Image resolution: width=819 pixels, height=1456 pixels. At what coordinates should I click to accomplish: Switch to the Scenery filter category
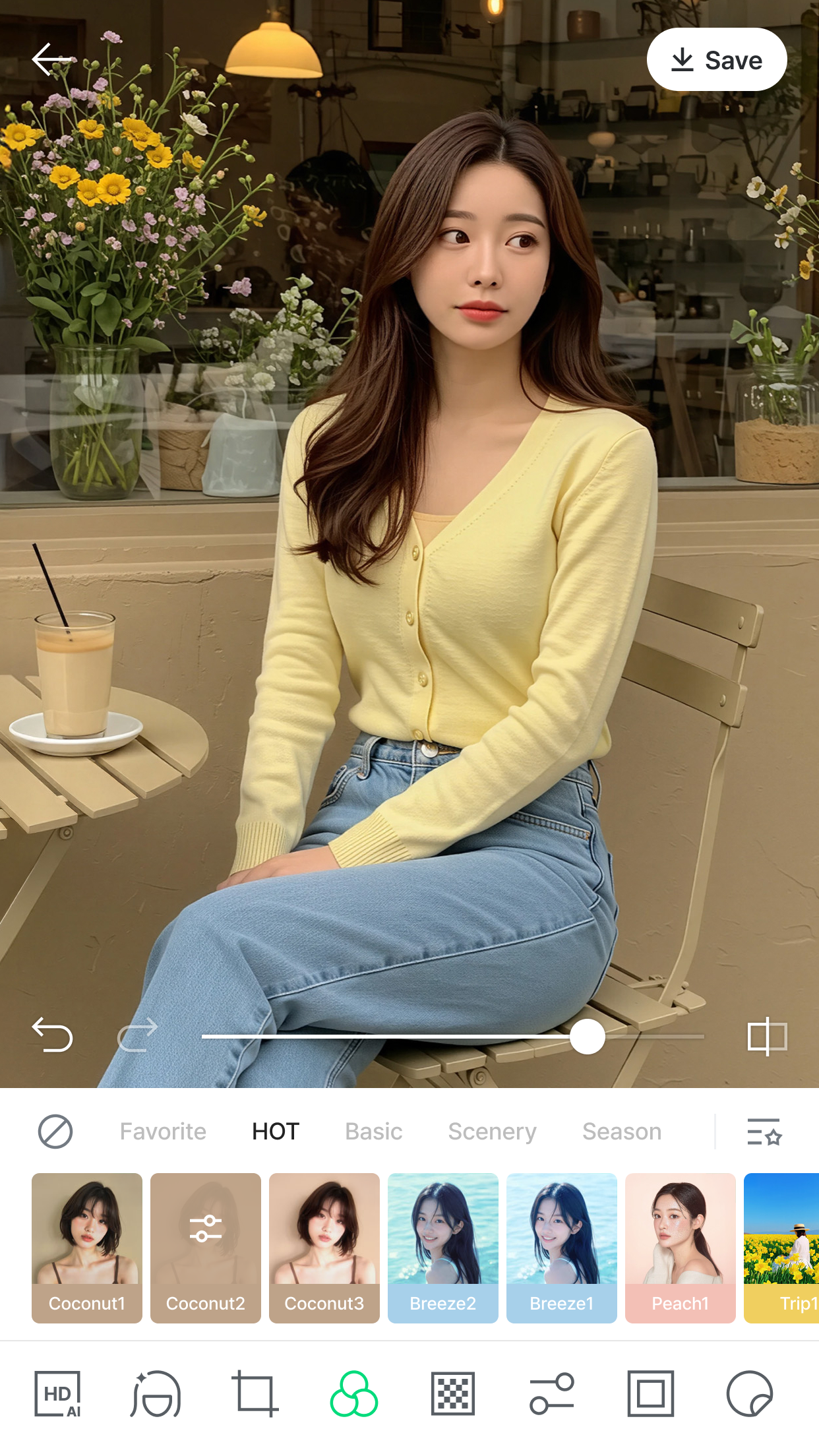coord(492,1131)
